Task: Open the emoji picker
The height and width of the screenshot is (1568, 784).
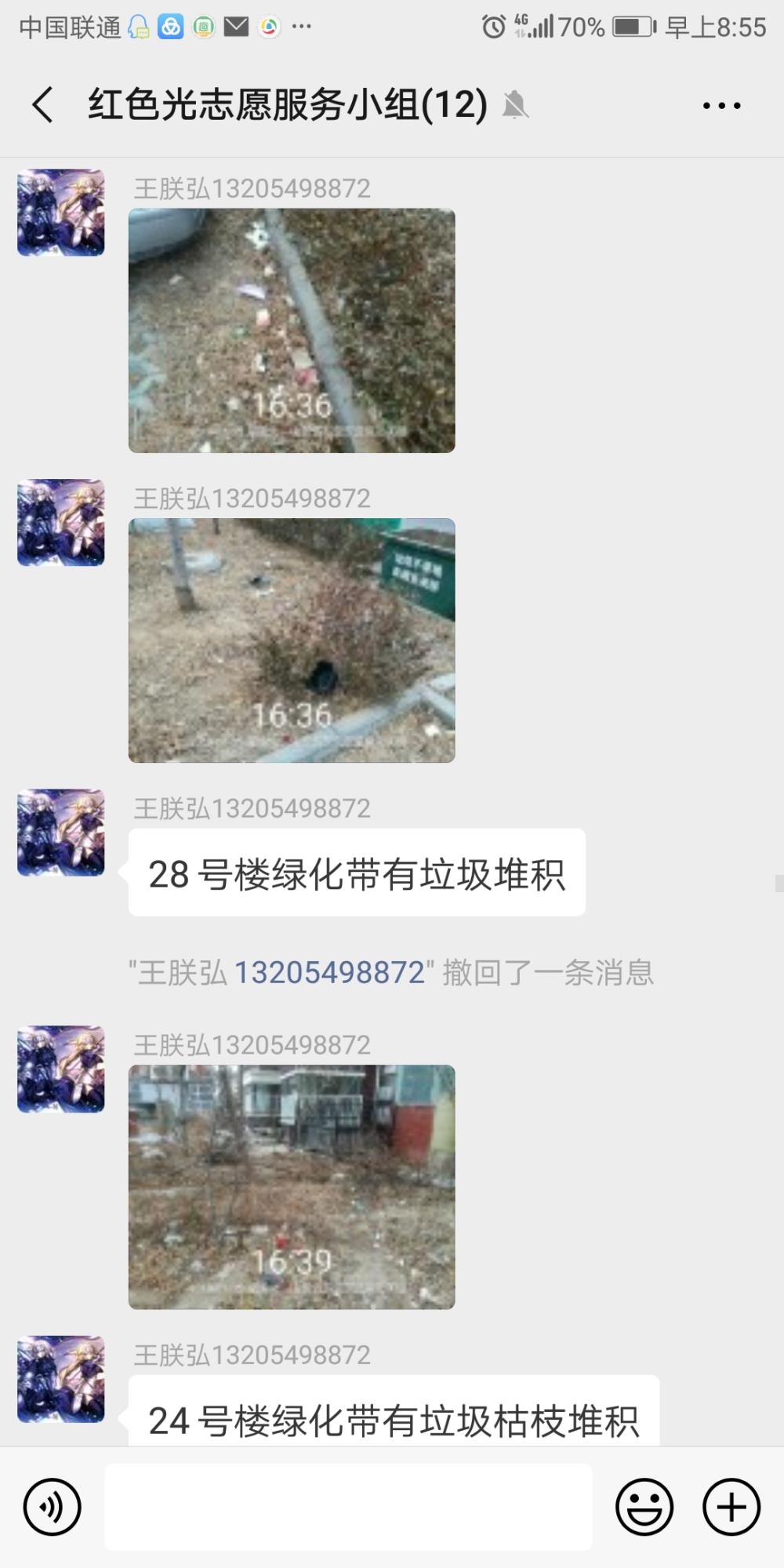Action: [644, 1507]
